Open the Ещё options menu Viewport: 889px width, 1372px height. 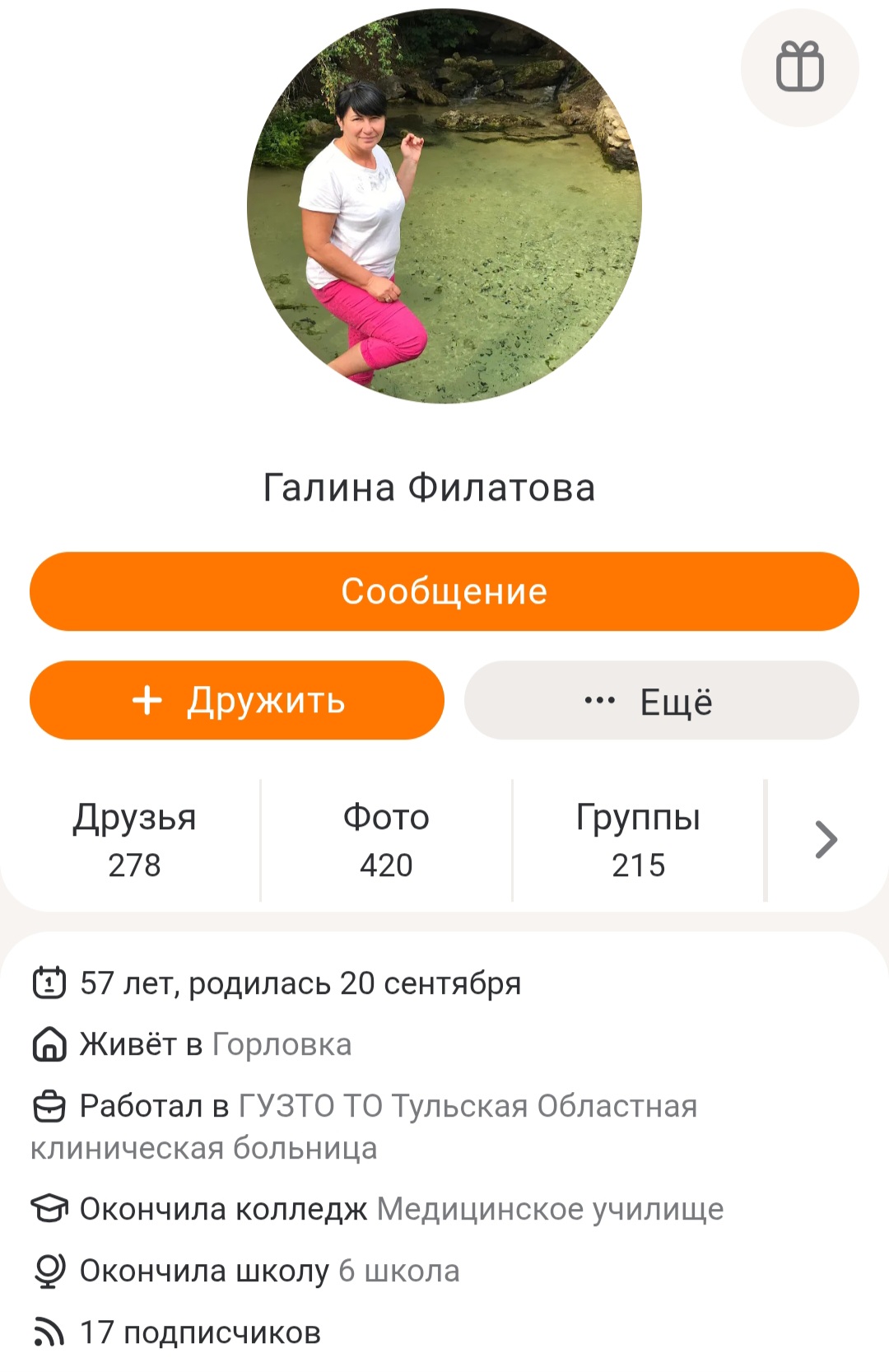click(662, 700)
